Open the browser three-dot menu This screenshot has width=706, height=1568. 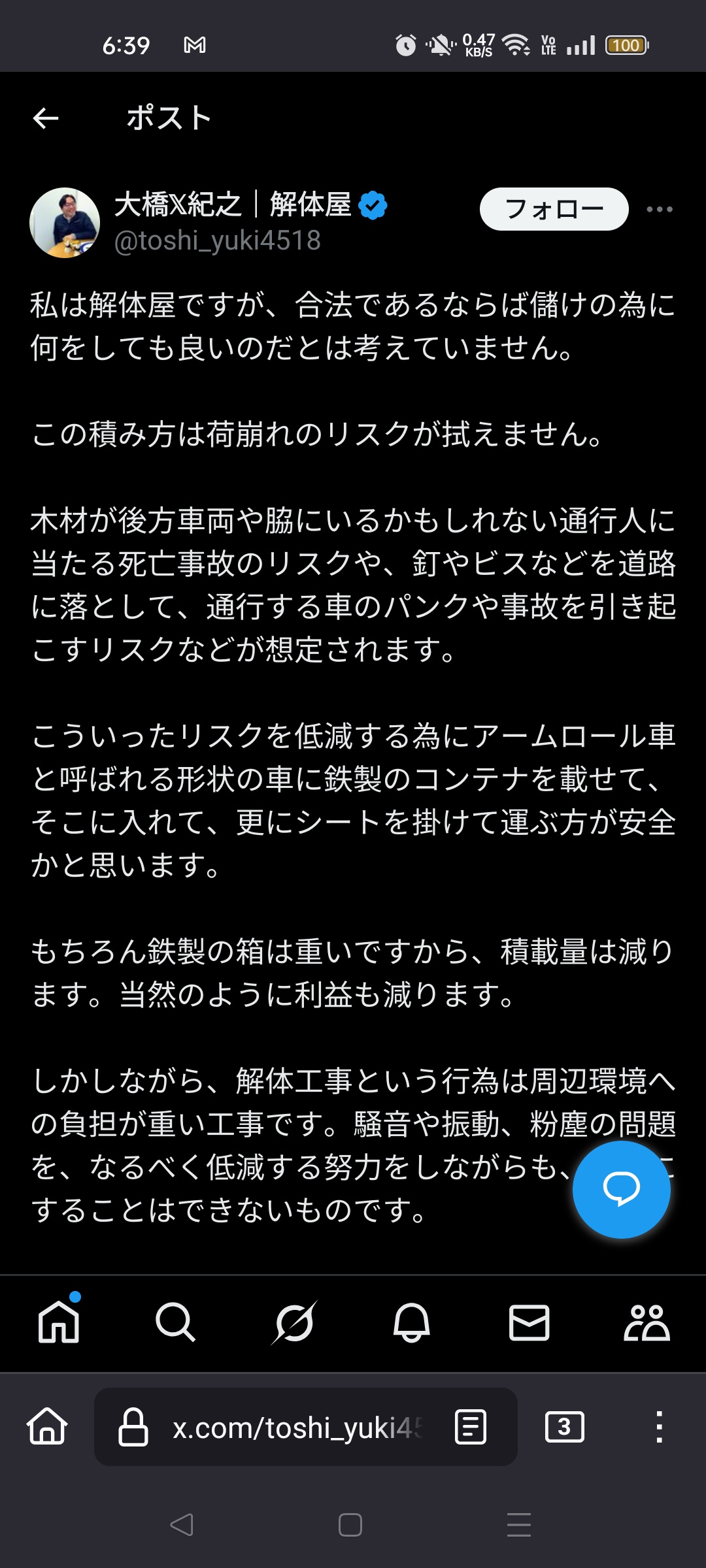pyautogui.click(x=659, y=1426)
